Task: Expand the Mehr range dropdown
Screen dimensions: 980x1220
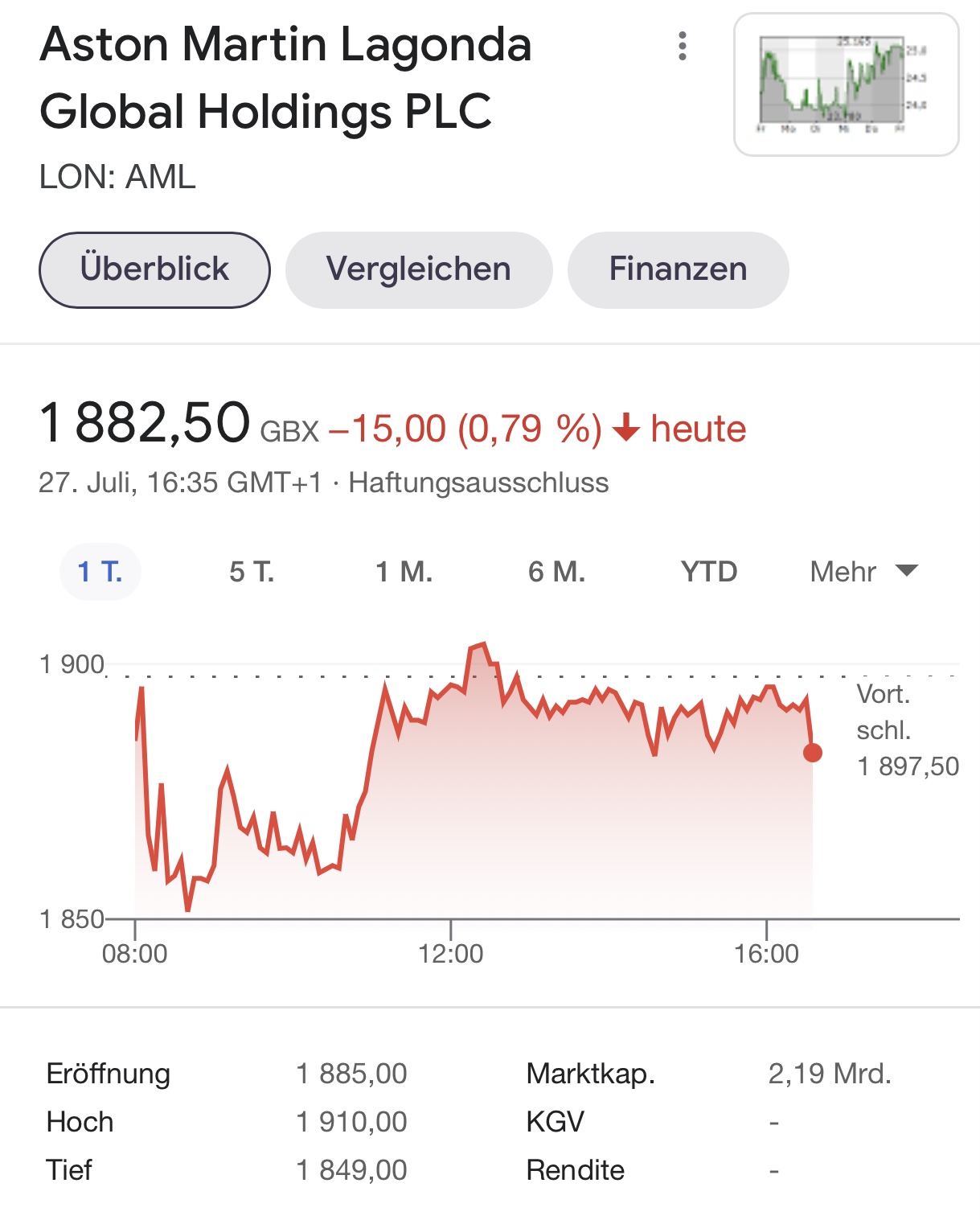Action: click(863, 572)
